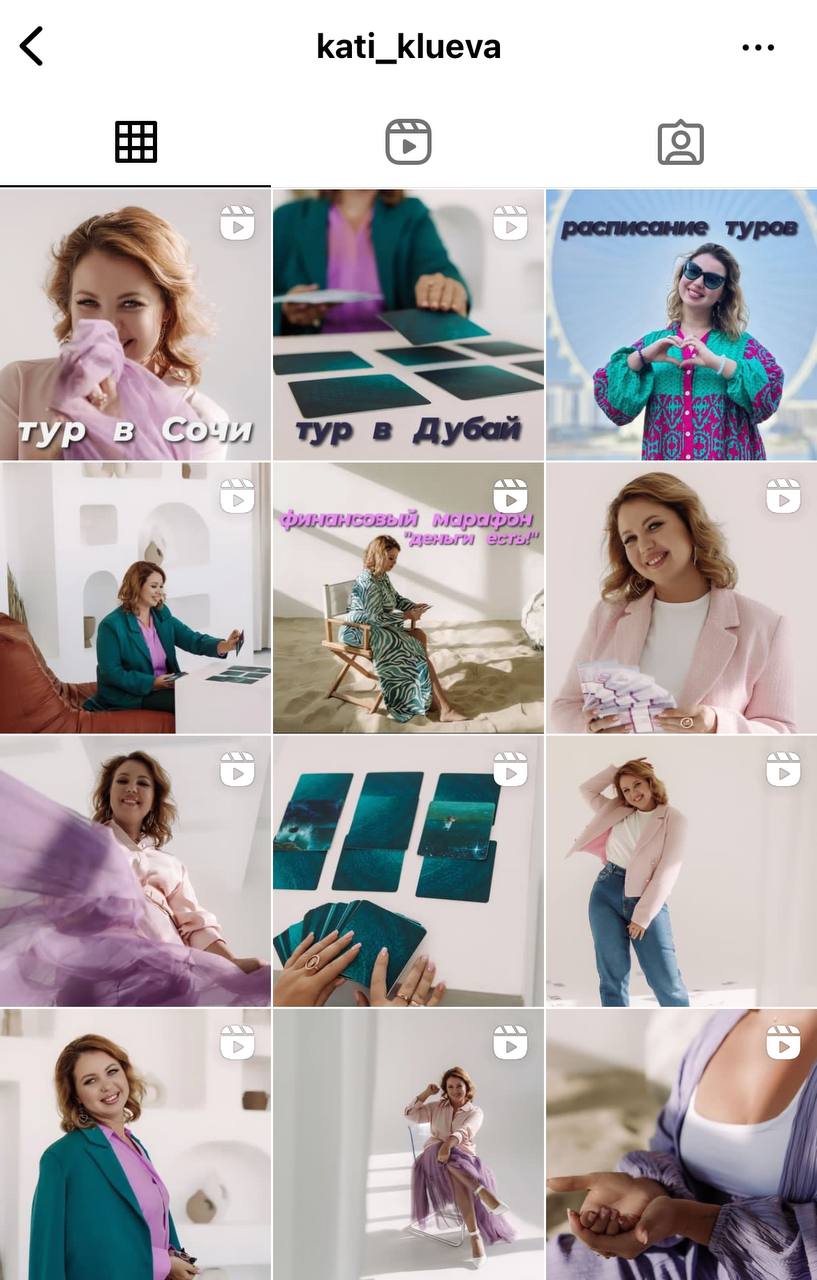Open reel of woman seated in purple skirt

point(408,1144)
